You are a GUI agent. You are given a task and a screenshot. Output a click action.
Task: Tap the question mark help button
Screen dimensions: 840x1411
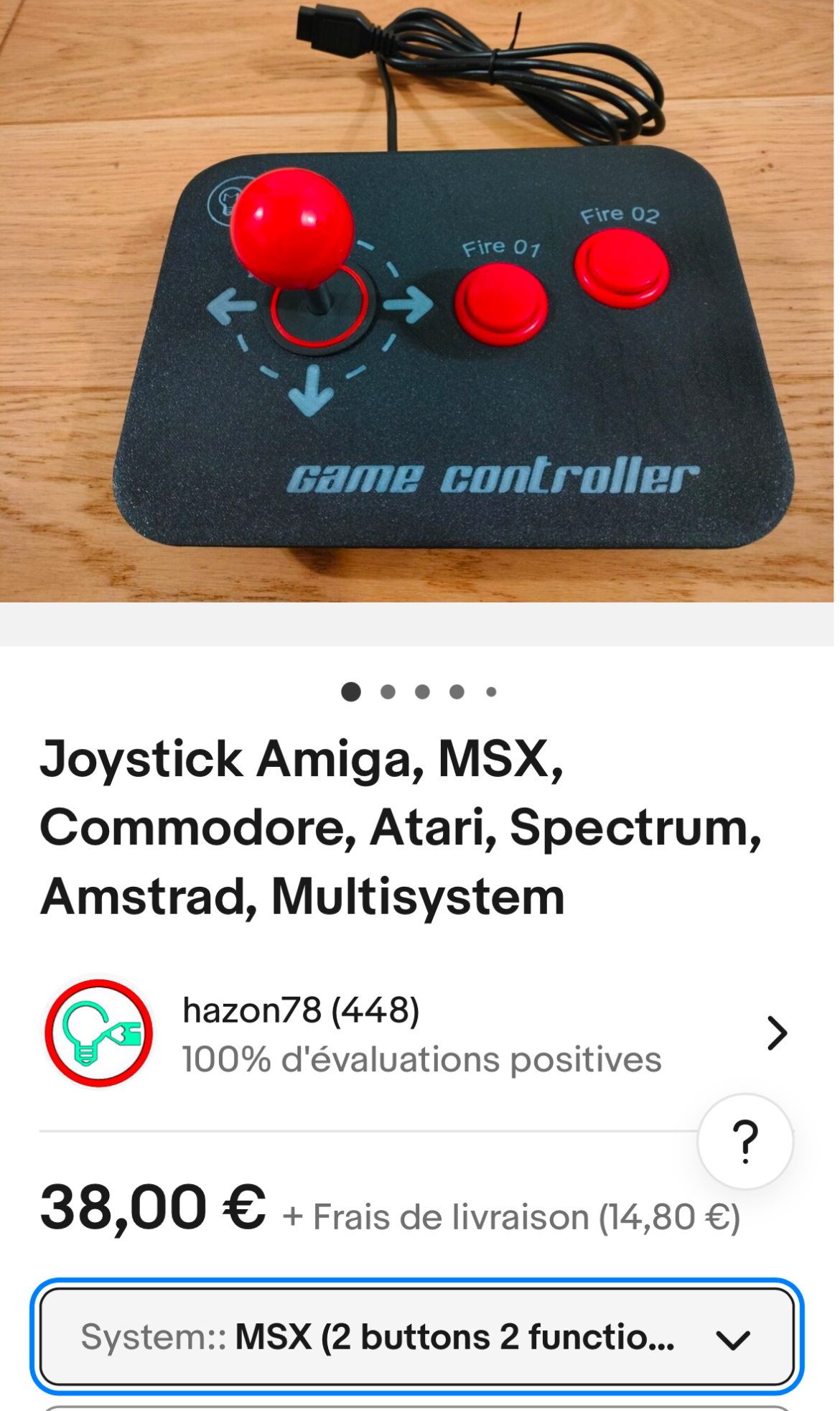[x=745, y=1141]
